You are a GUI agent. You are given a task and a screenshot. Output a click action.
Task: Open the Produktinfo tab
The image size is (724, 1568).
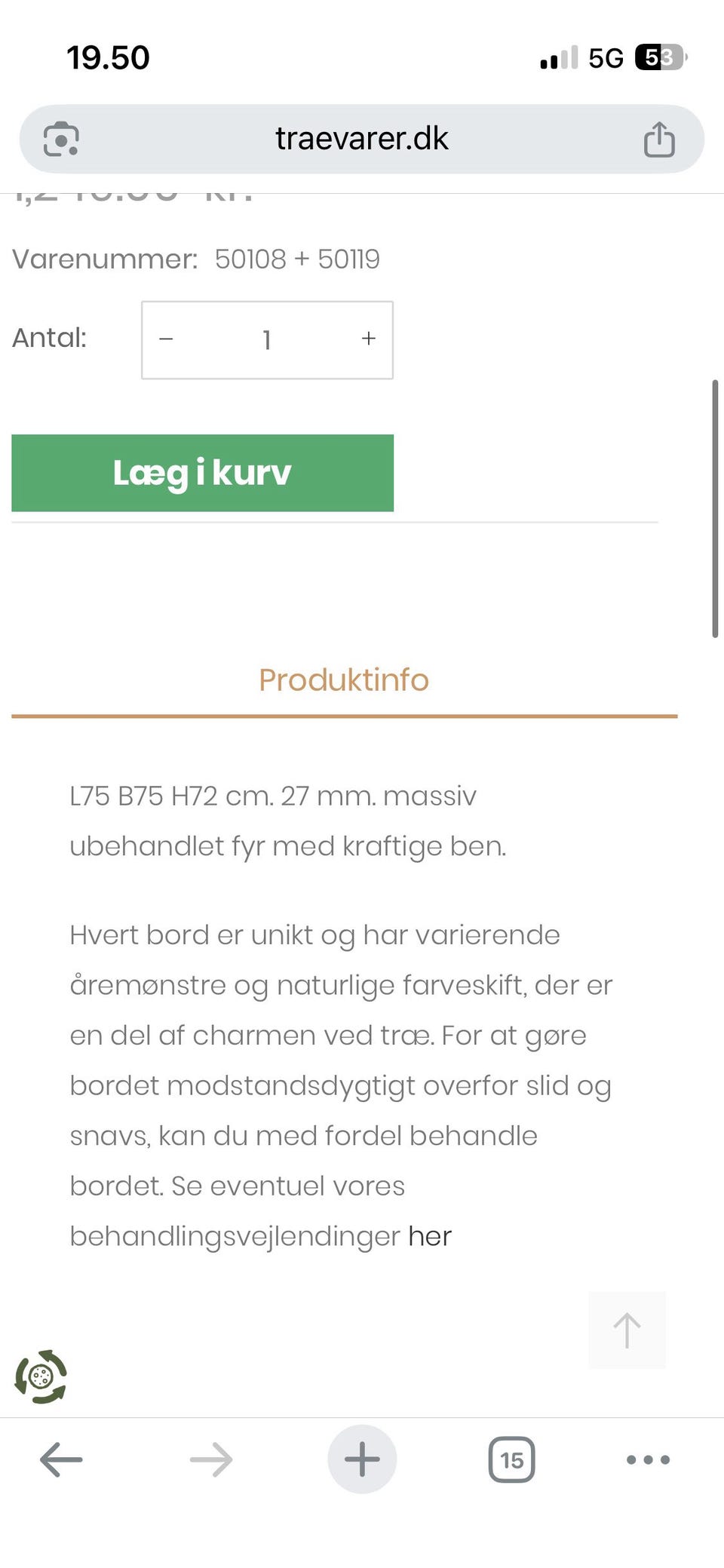[344, 680]
